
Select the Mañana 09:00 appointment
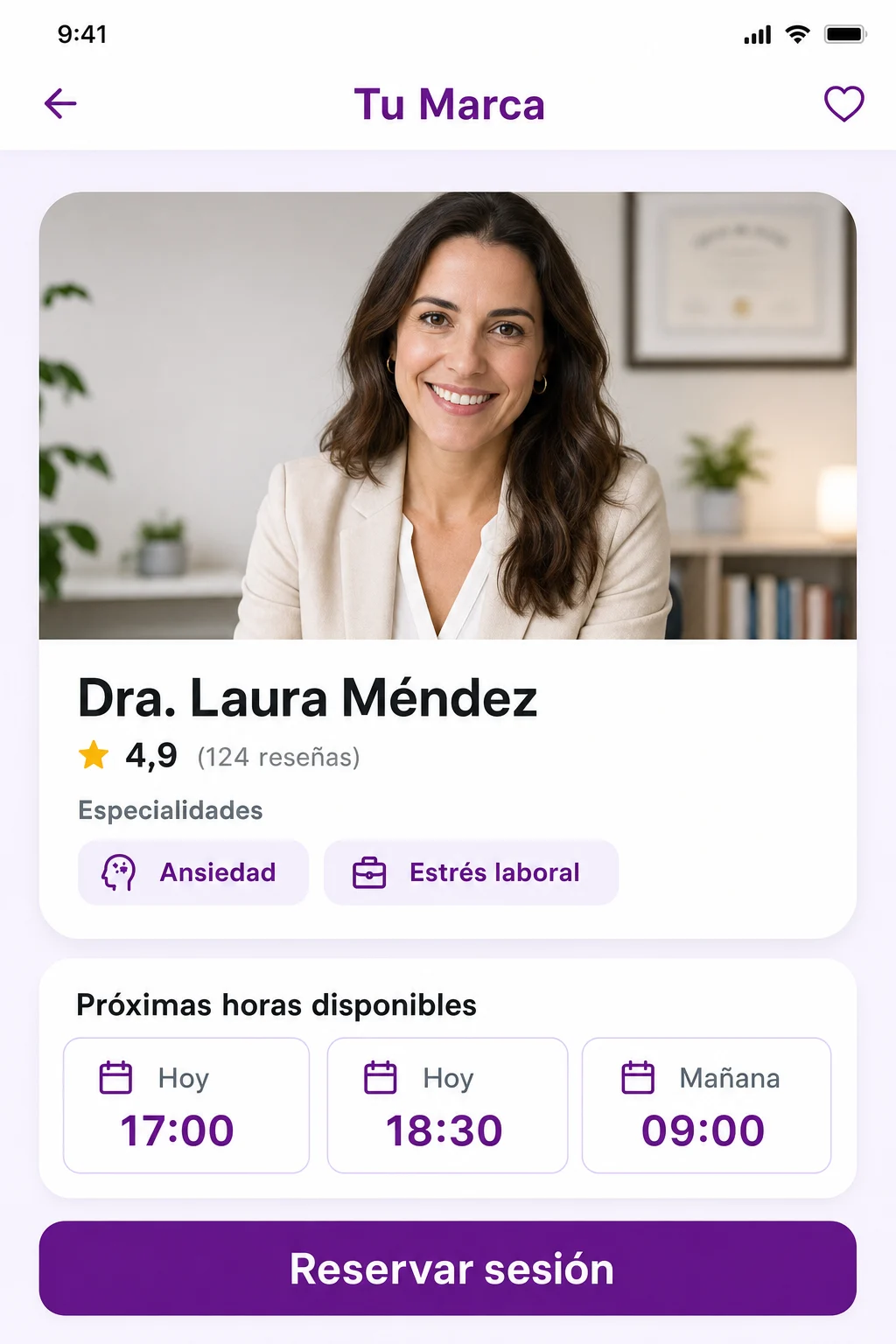point(706,1105)
